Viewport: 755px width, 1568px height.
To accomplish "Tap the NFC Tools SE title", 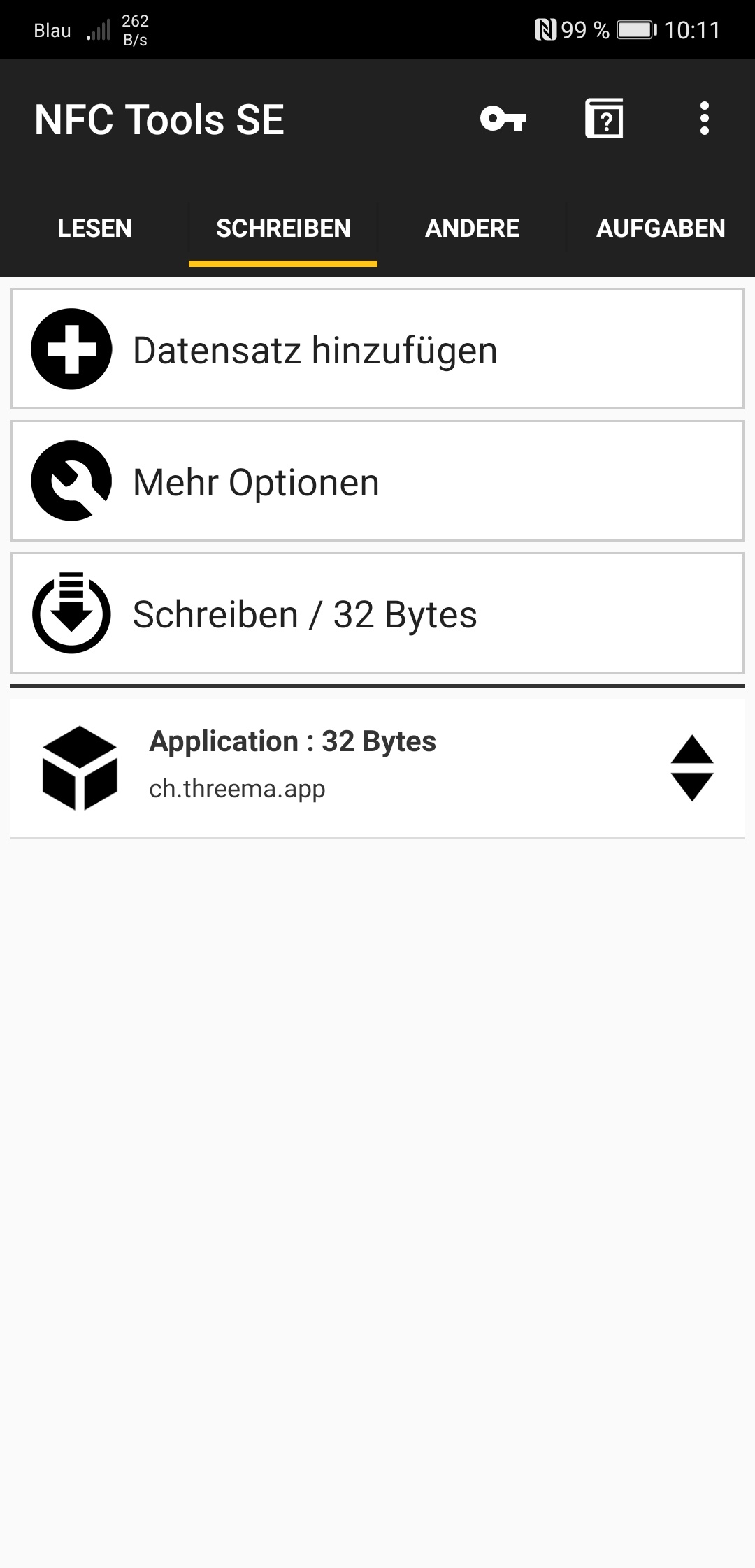I will [160, 119].
